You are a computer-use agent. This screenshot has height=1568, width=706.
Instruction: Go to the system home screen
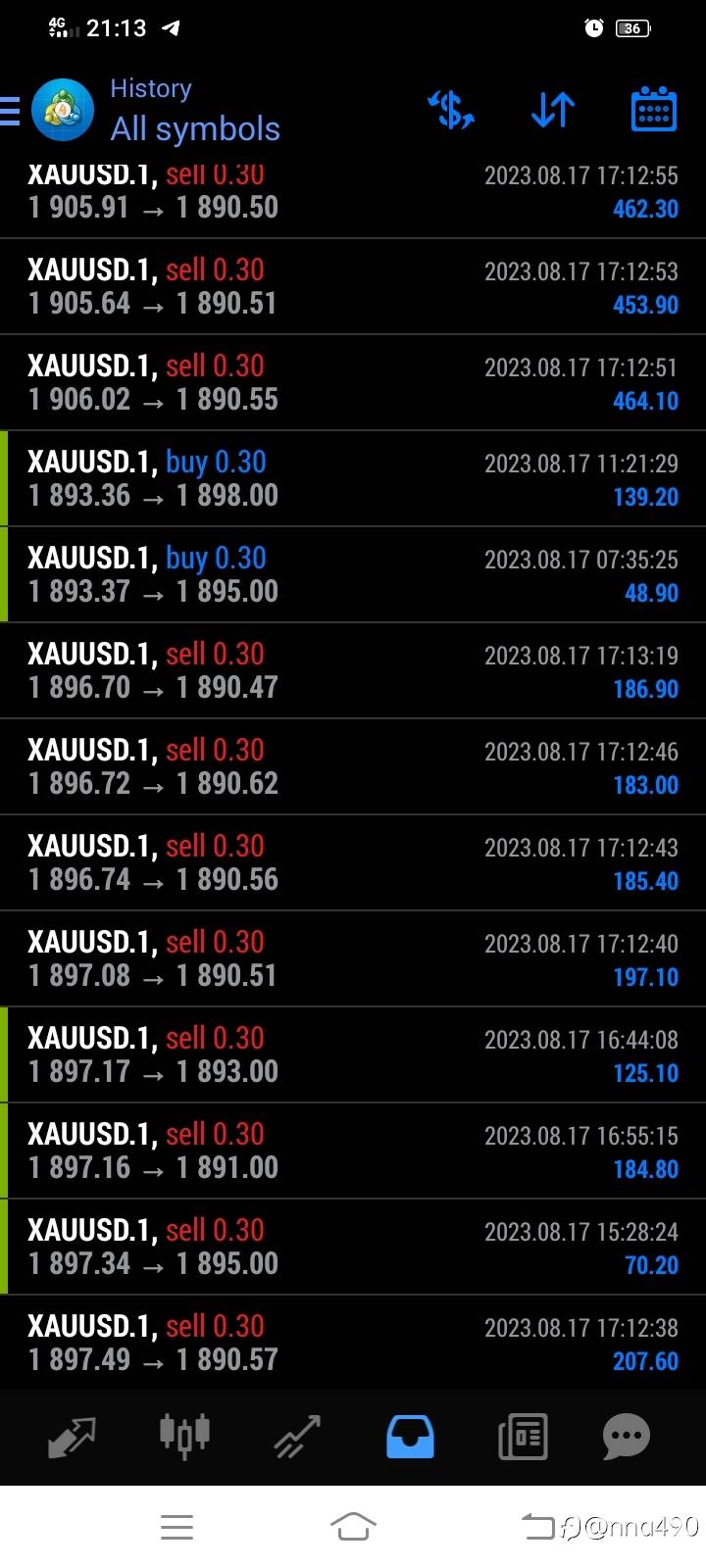353,1527
